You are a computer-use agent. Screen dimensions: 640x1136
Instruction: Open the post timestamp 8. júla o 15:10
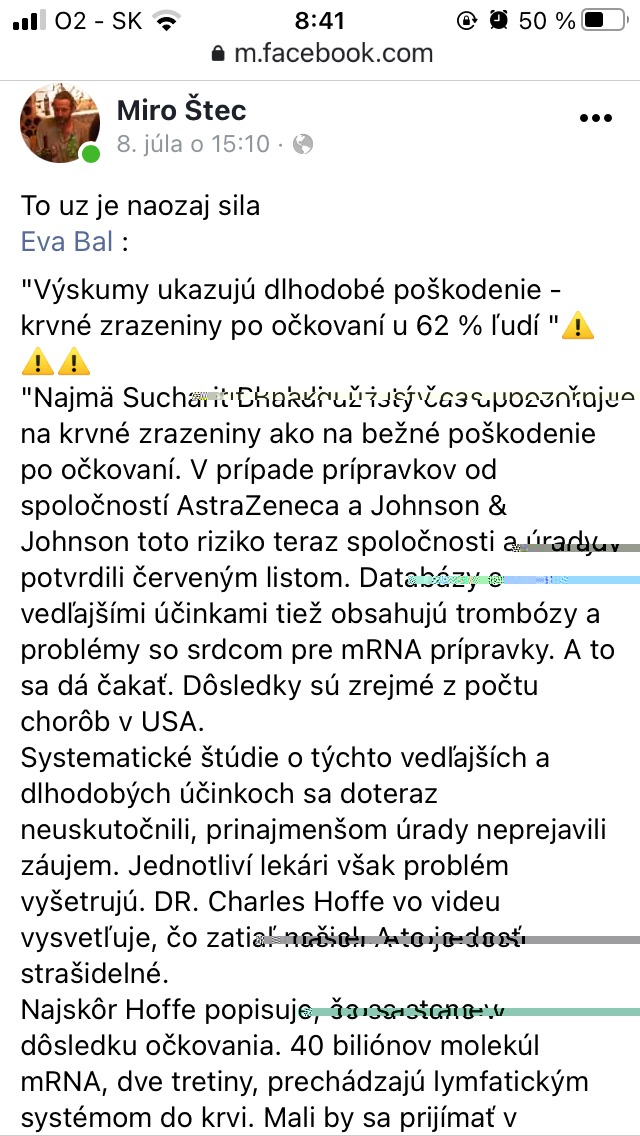click(193, 144)
